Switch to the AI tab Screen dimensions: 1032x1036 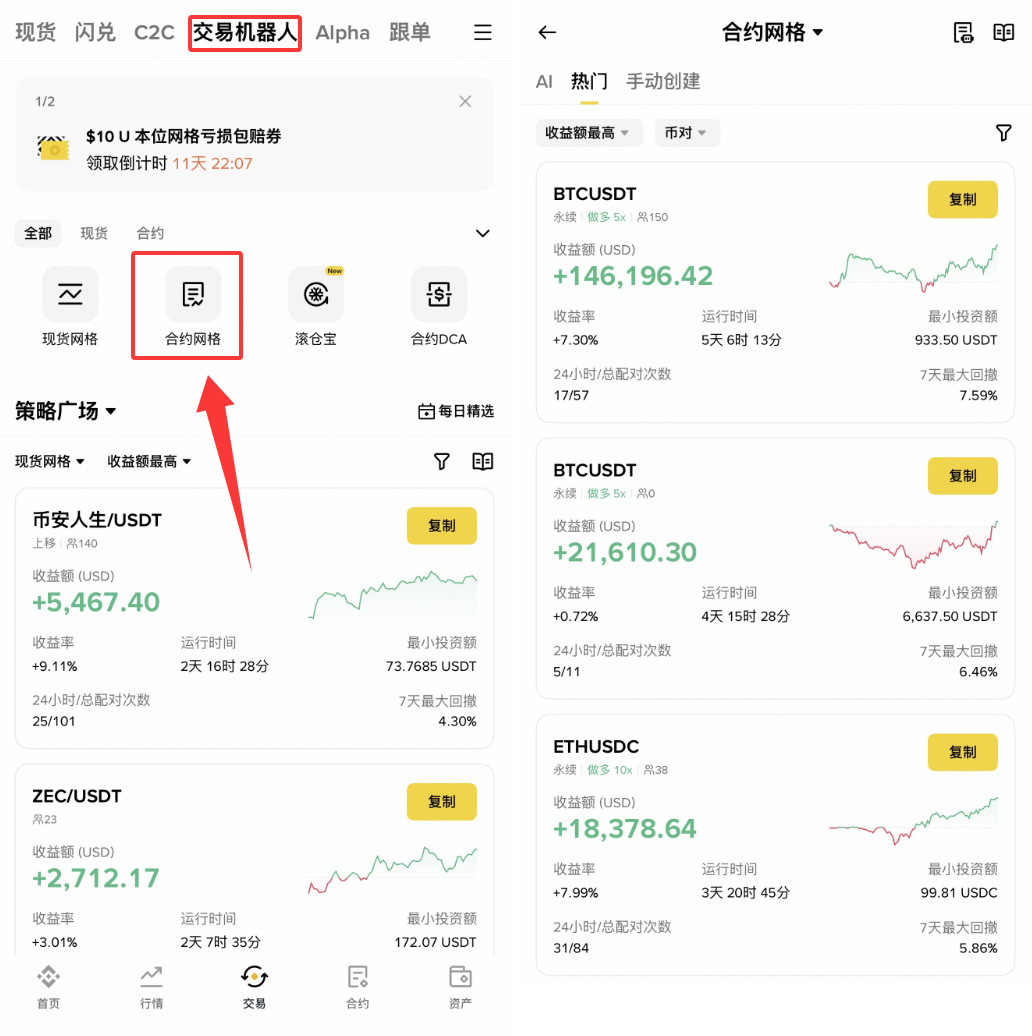[x=542, y=82]
